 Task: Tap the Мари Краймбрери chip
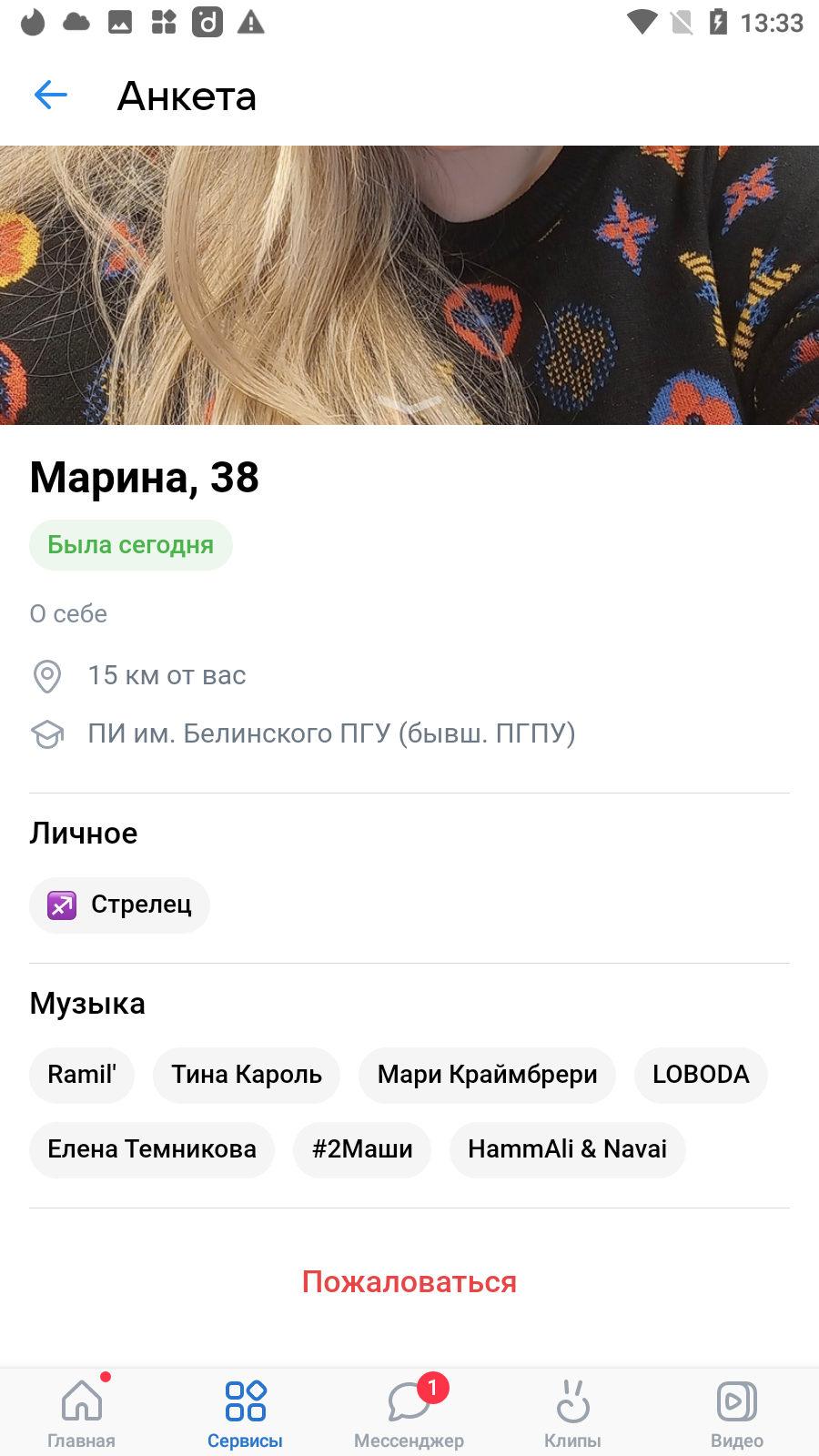click(487, 1075)
